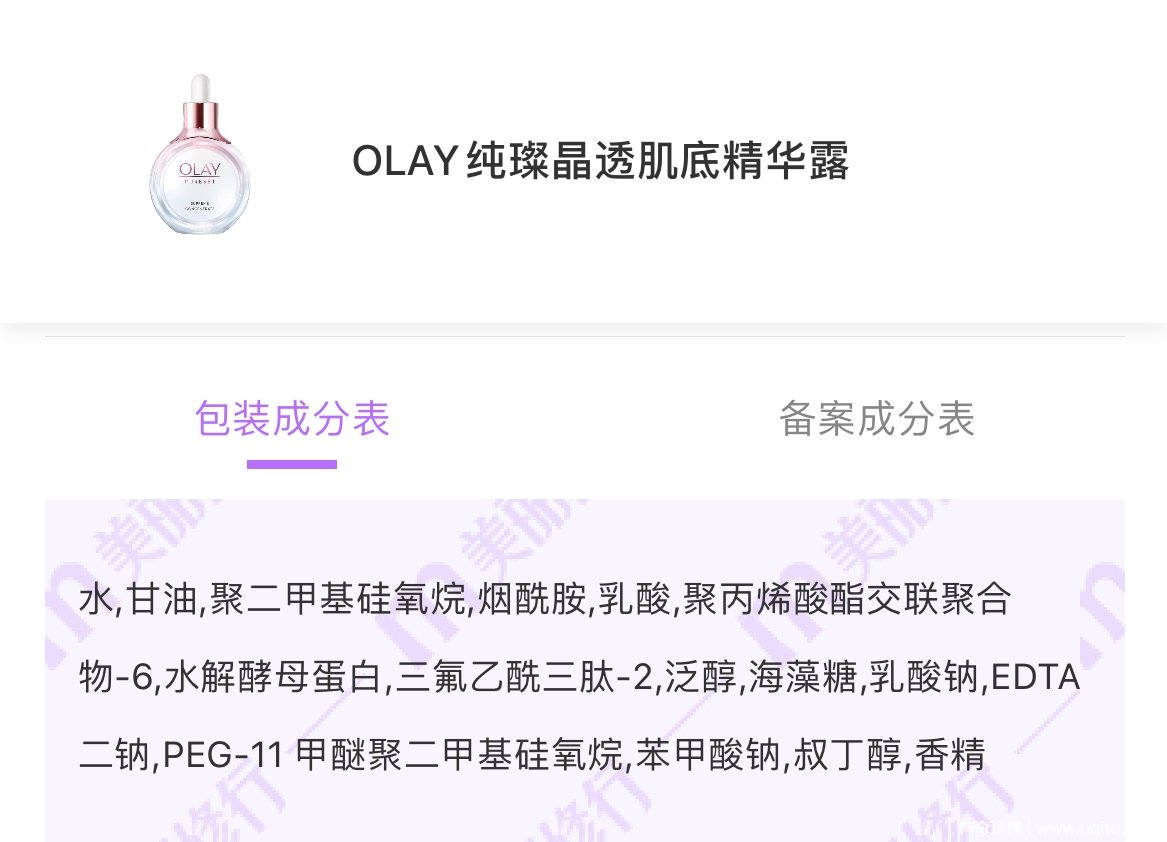Screen dimensions: 1167x842
Task: Open the OLAY纯璨晶透肌底精华露 product card
Action: pos(600,162)
